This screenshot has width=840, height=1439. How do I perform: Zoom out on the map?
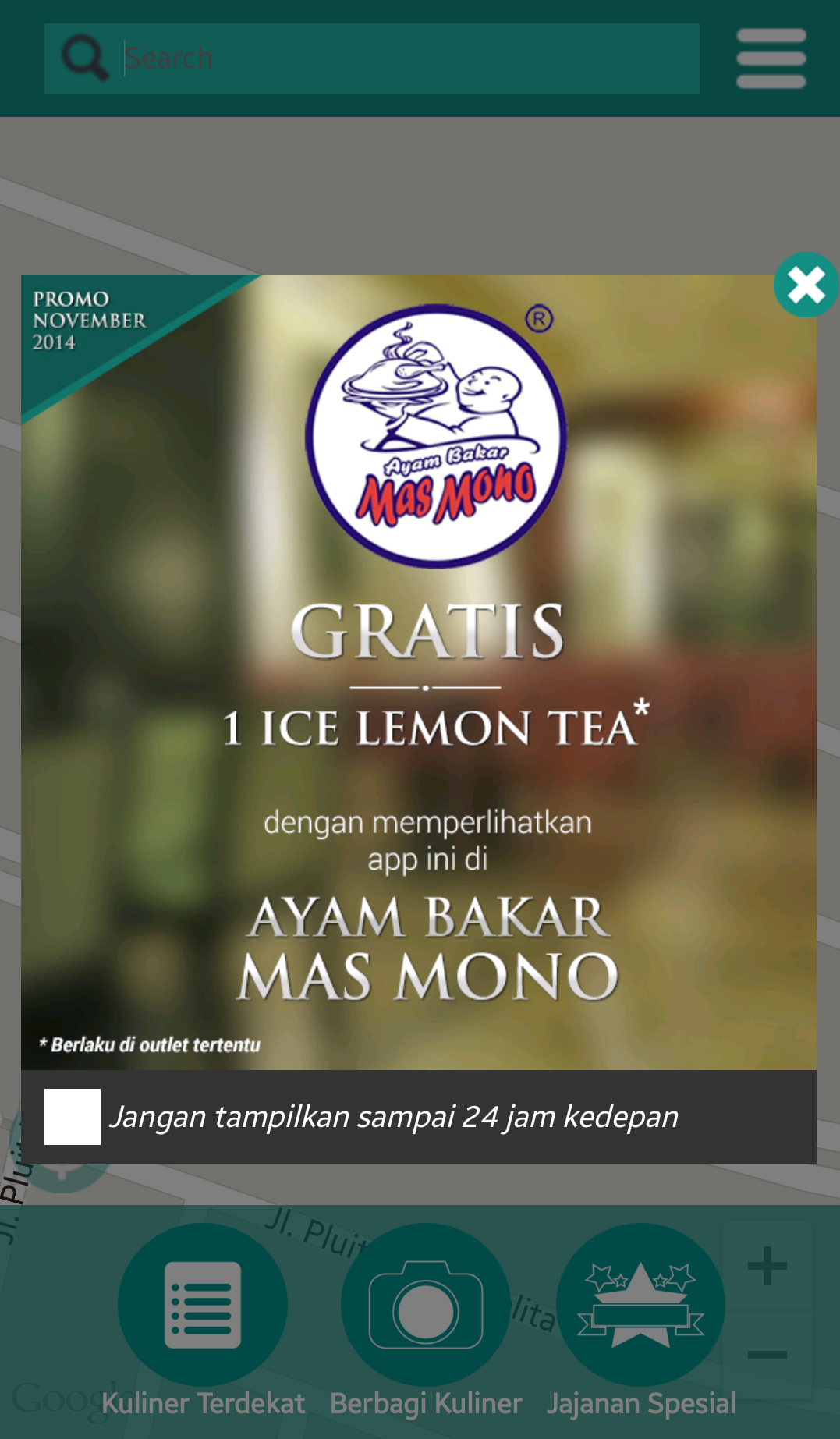click(767, 1355)
